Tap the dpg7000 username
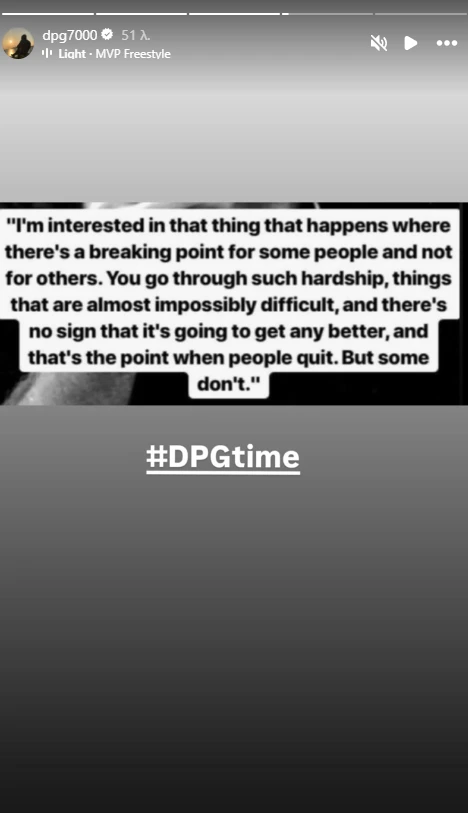Viewport: 468px width, 813px height. click(69, 35)
